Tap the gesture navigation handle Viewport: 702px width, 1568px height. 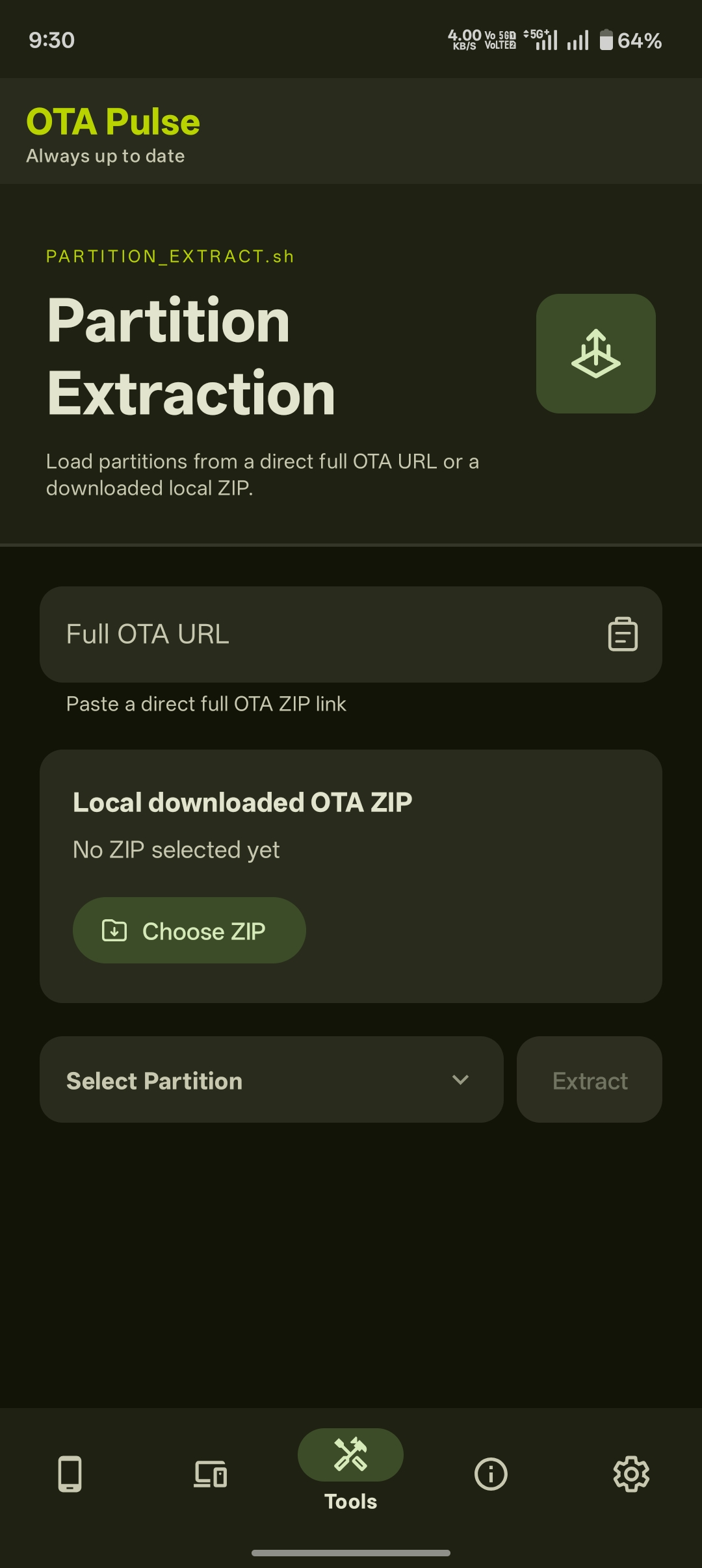click(x=351, y=1554)
